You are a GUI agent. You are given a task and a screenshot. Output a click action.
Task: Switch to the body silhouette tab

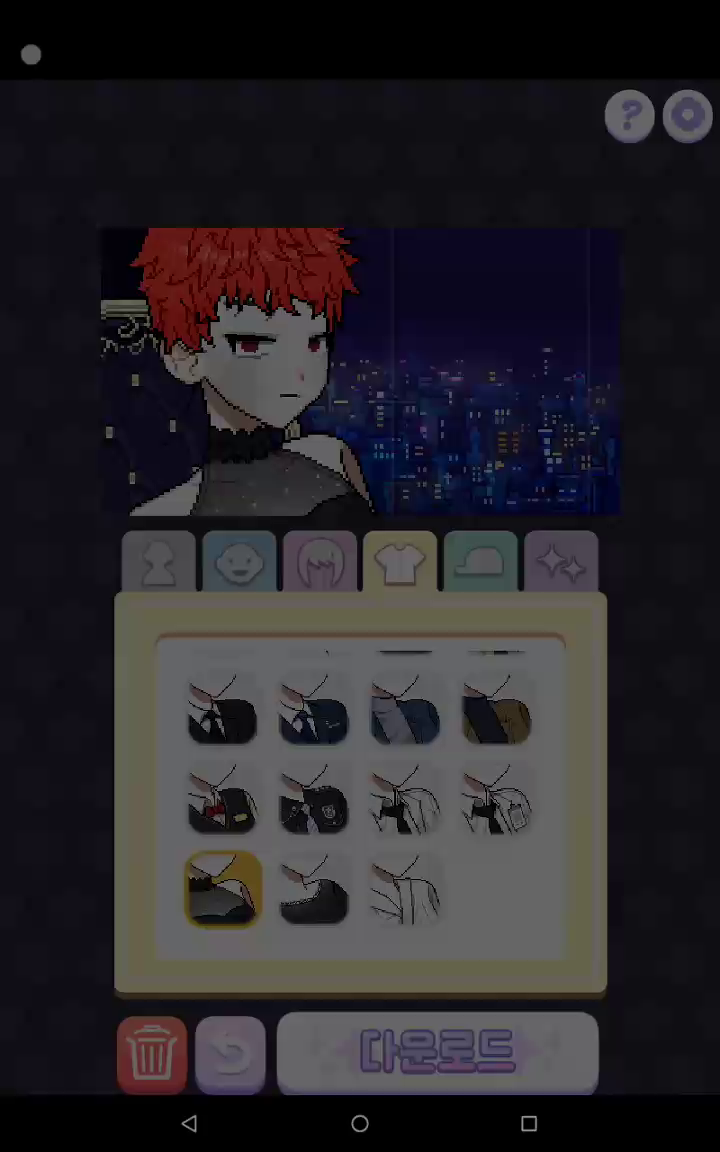(x=159, y=562)
